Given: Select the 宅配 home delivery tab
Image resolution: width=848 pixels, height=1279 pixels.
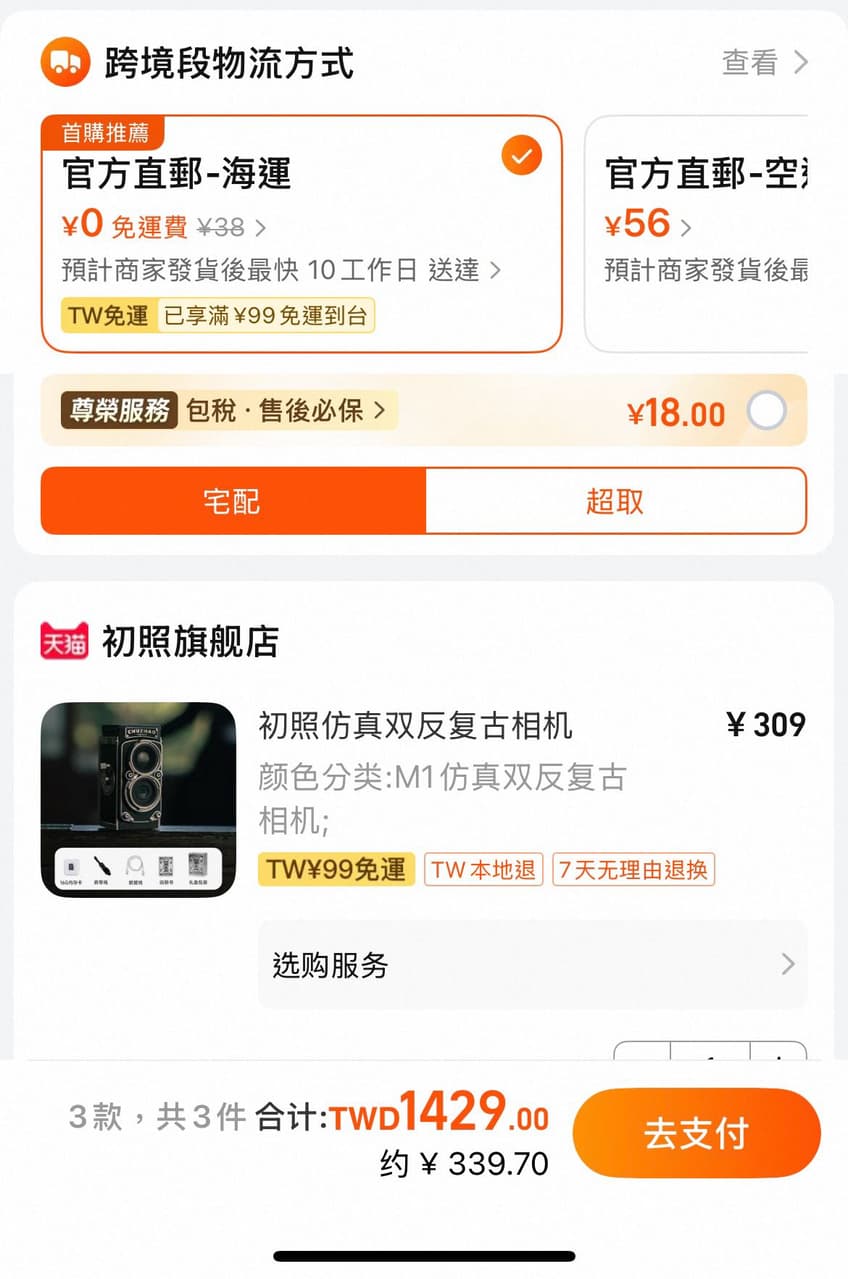Looking at the screenshot, I should (x=233, y=501).
